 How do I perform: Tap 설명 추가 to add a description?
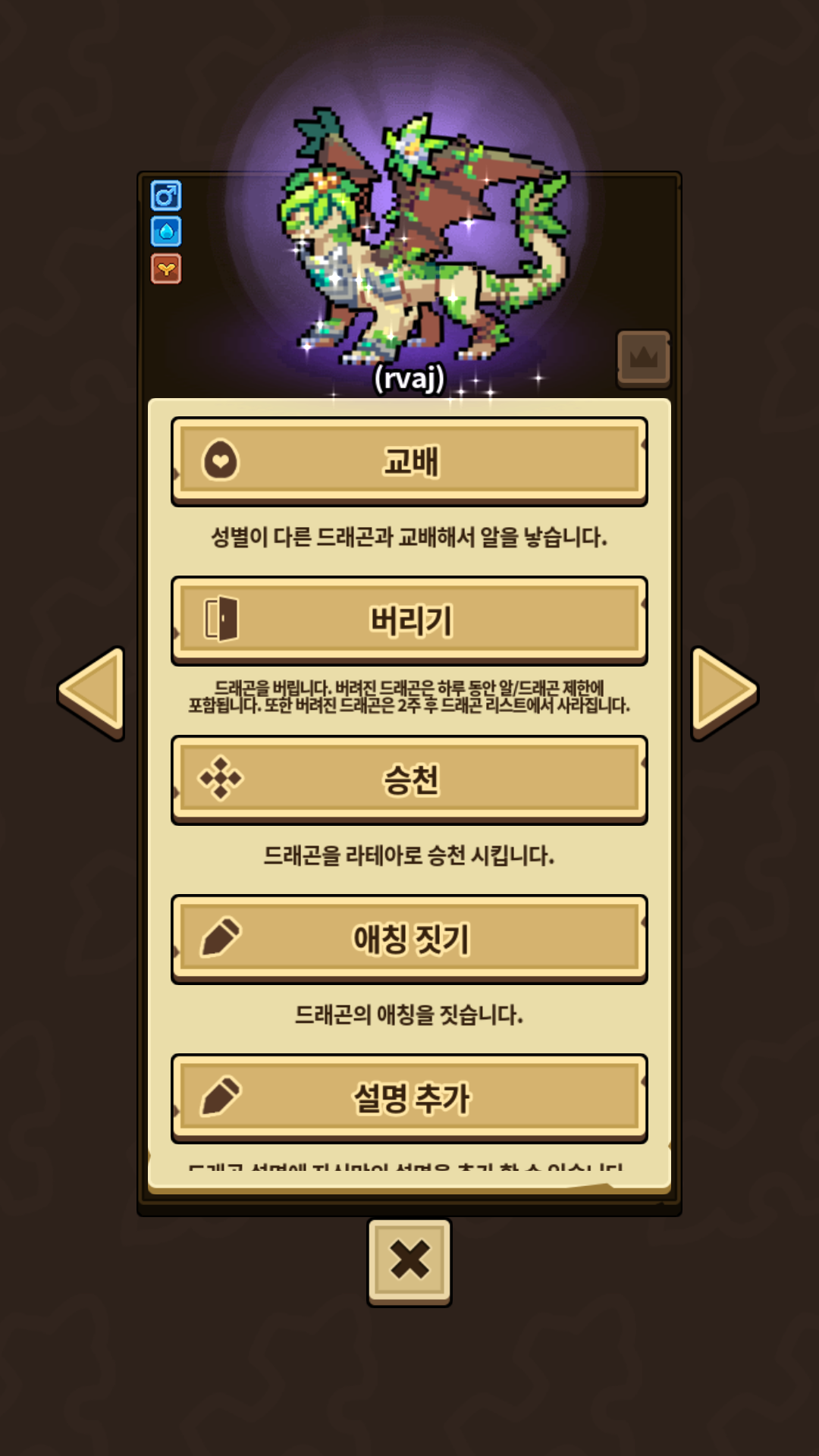[409, 1098]
